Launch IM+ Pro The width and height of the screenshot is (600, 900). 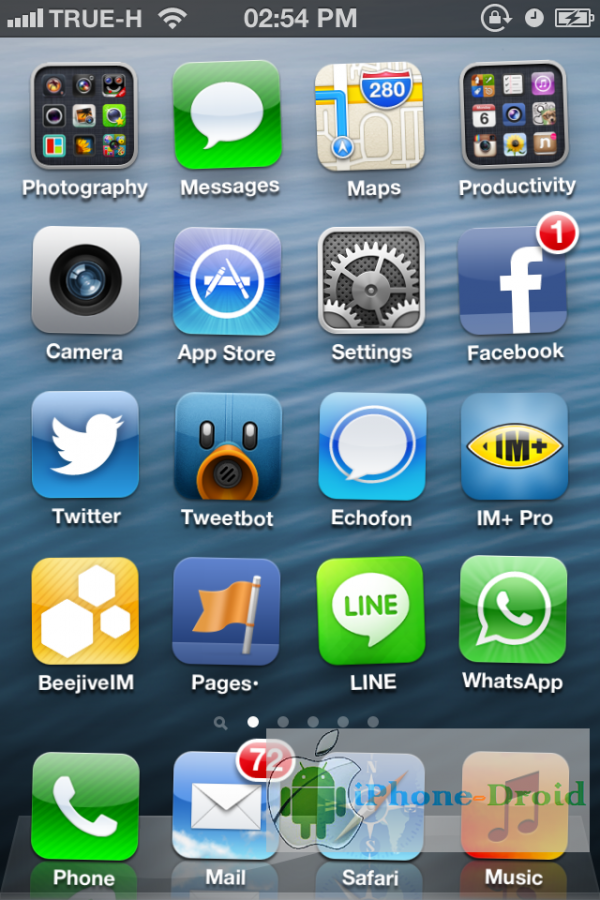[x=514, y=446]
